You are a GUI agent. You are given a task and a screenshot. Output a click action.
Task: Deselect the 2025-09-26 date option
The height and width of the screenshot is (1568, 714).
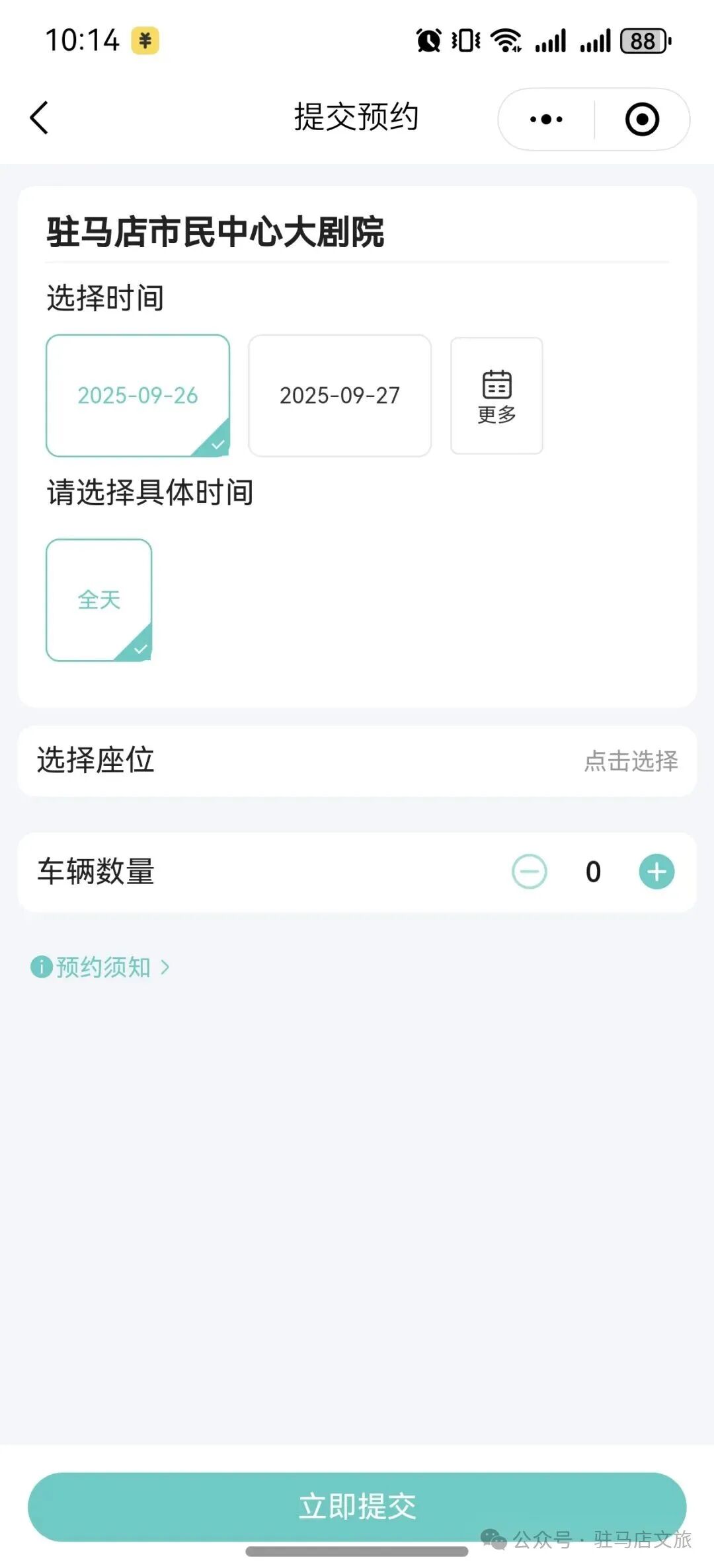click(137, 395)
